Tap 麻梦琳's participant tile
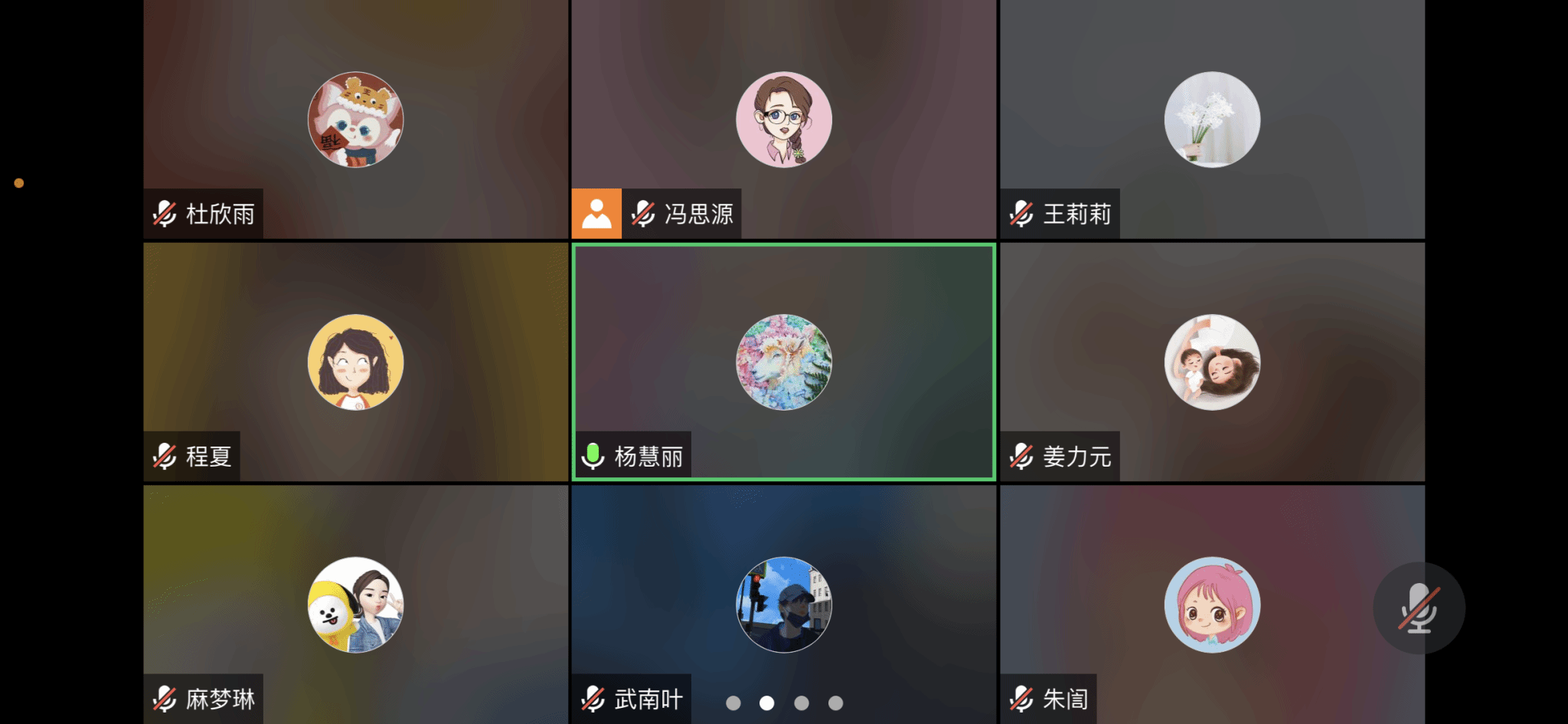Image resolution: width=1568 pixels, height=724 pixels. [355, 604]
